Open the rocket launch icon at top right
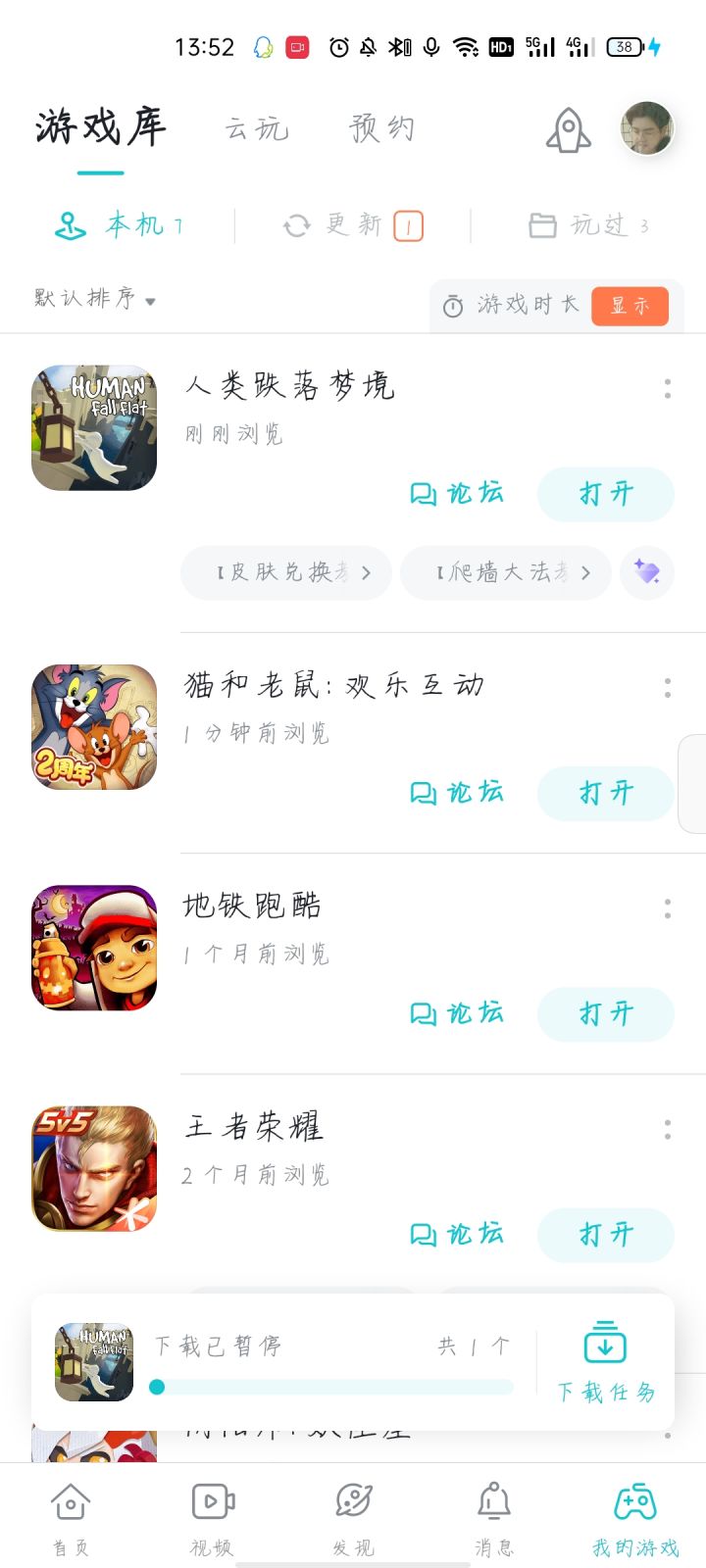The height and width of the screenshot is (1568, 706). (567, 128)
